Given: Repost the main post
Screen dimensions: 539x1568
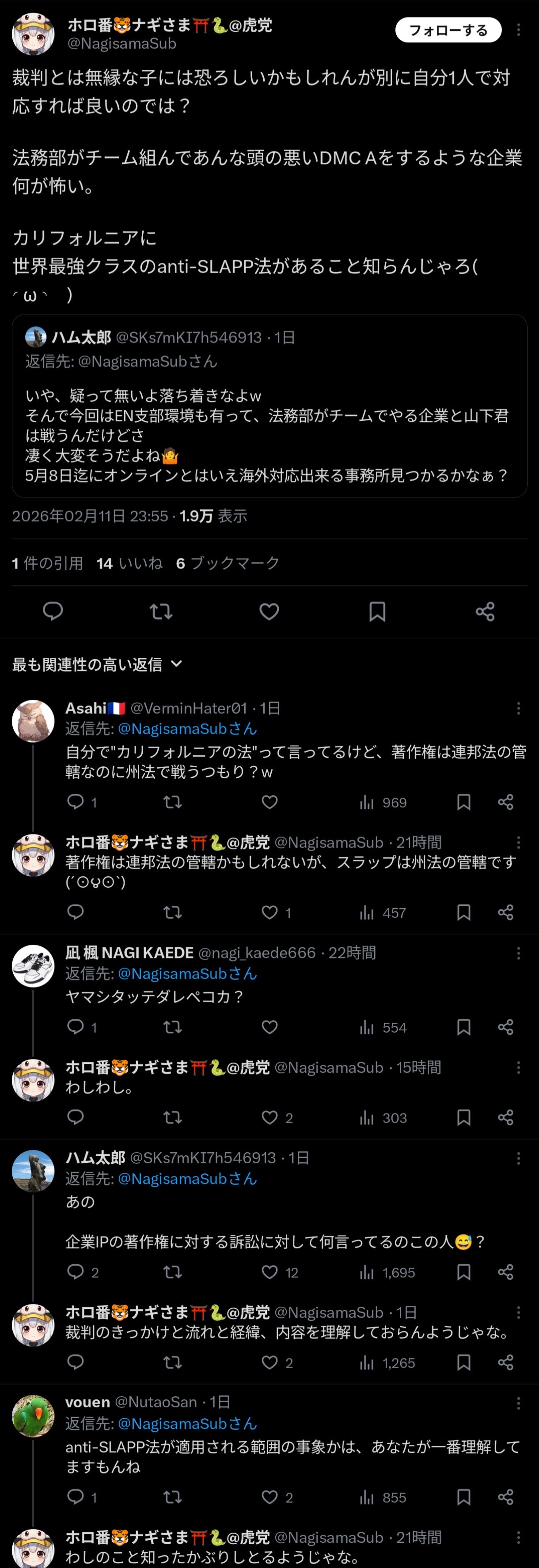Looking at the screenshot, I should point(161,611).
